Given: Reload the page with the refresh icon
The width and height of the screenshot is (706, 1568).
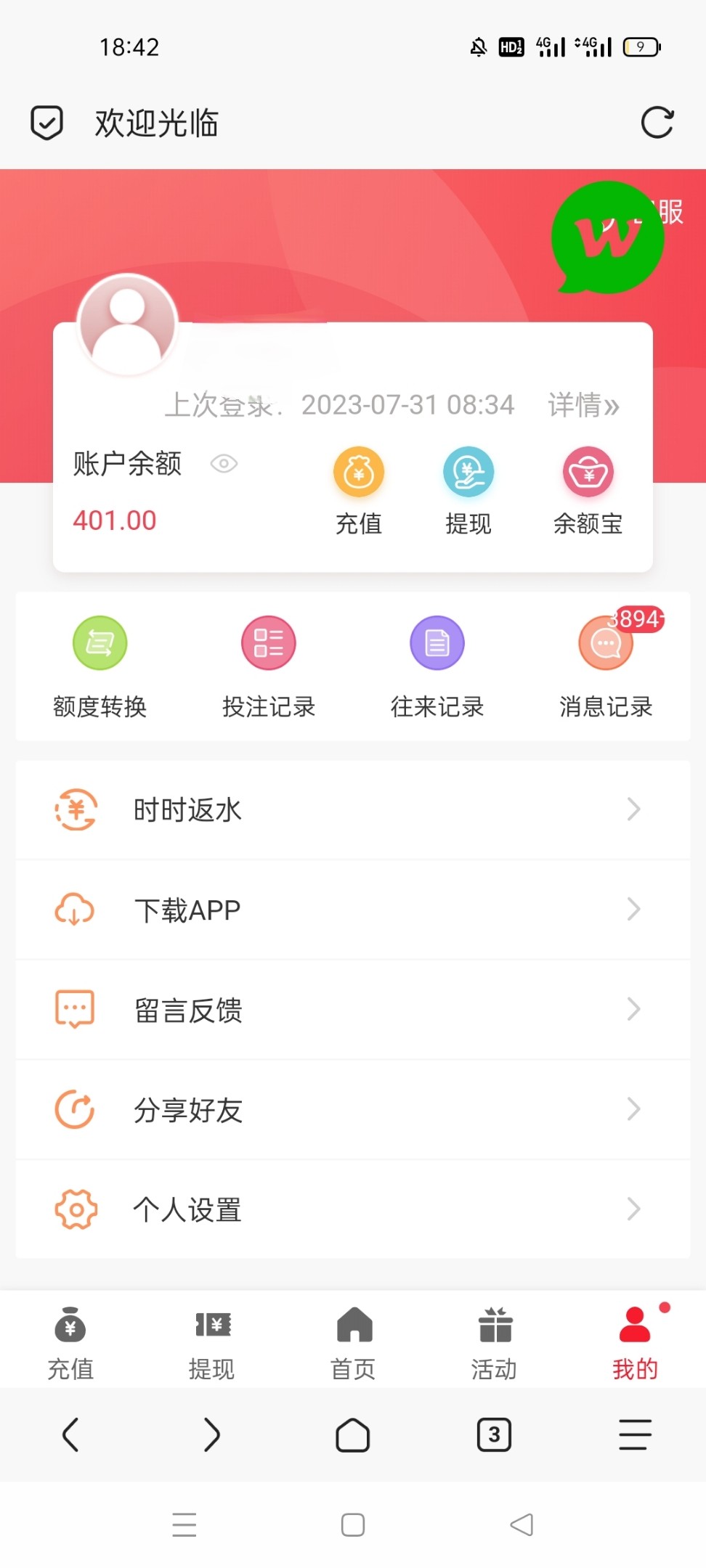Looking at the screenshot, I should (x=657, y=122).
